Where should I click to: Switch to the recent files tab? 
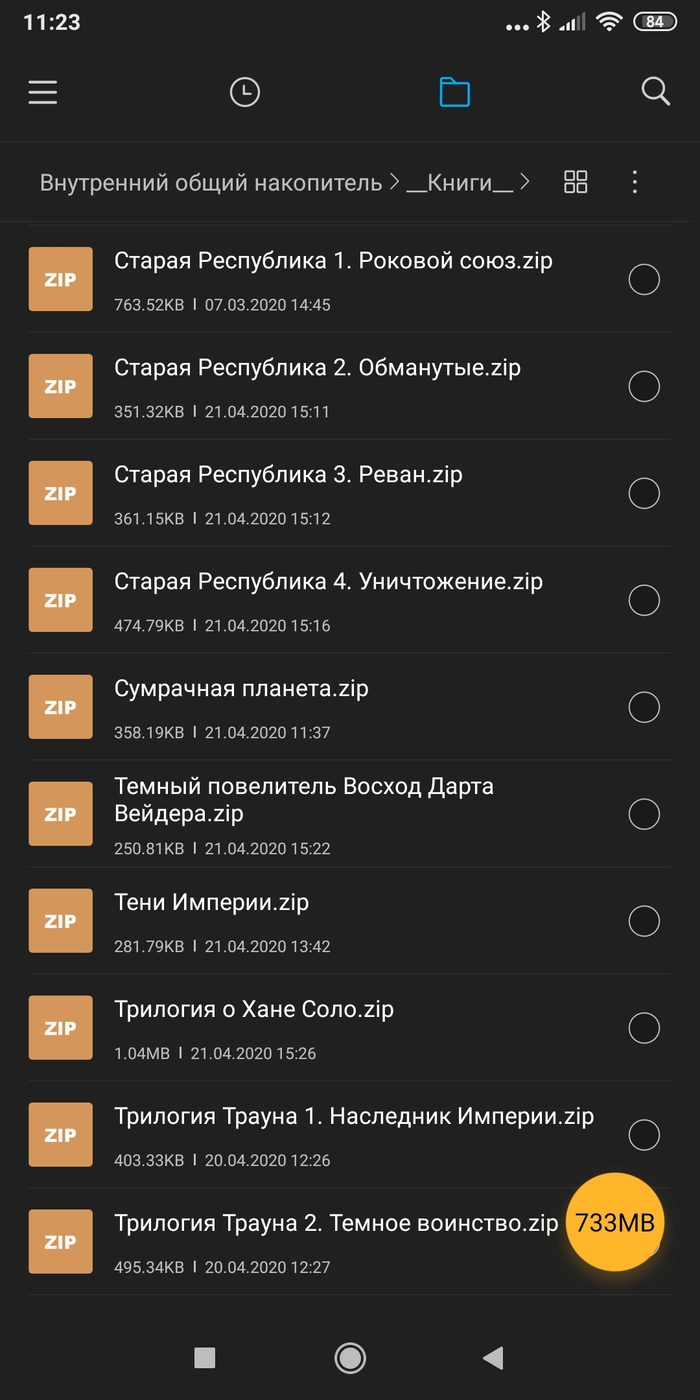244,92
